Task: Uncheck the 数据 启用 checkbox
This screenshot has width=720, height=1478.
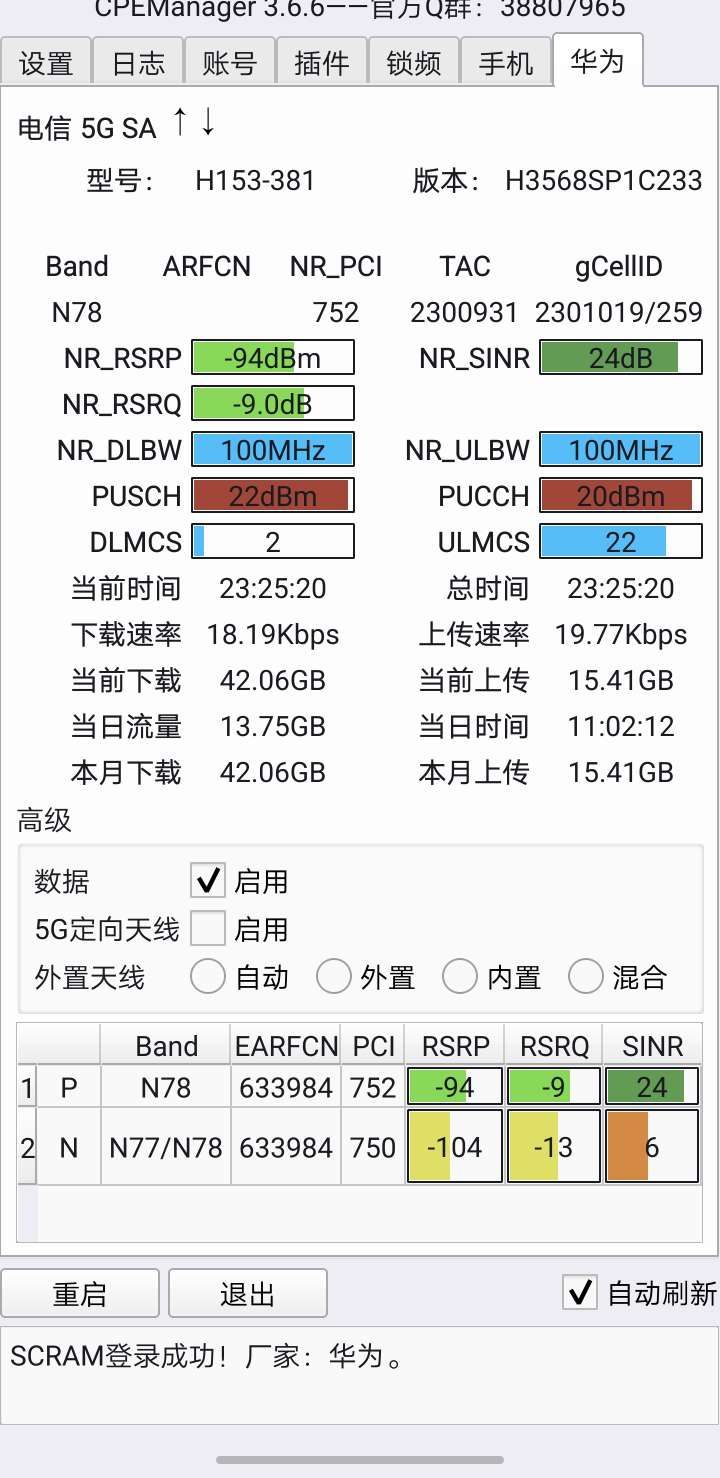Action: click(208, 881)
